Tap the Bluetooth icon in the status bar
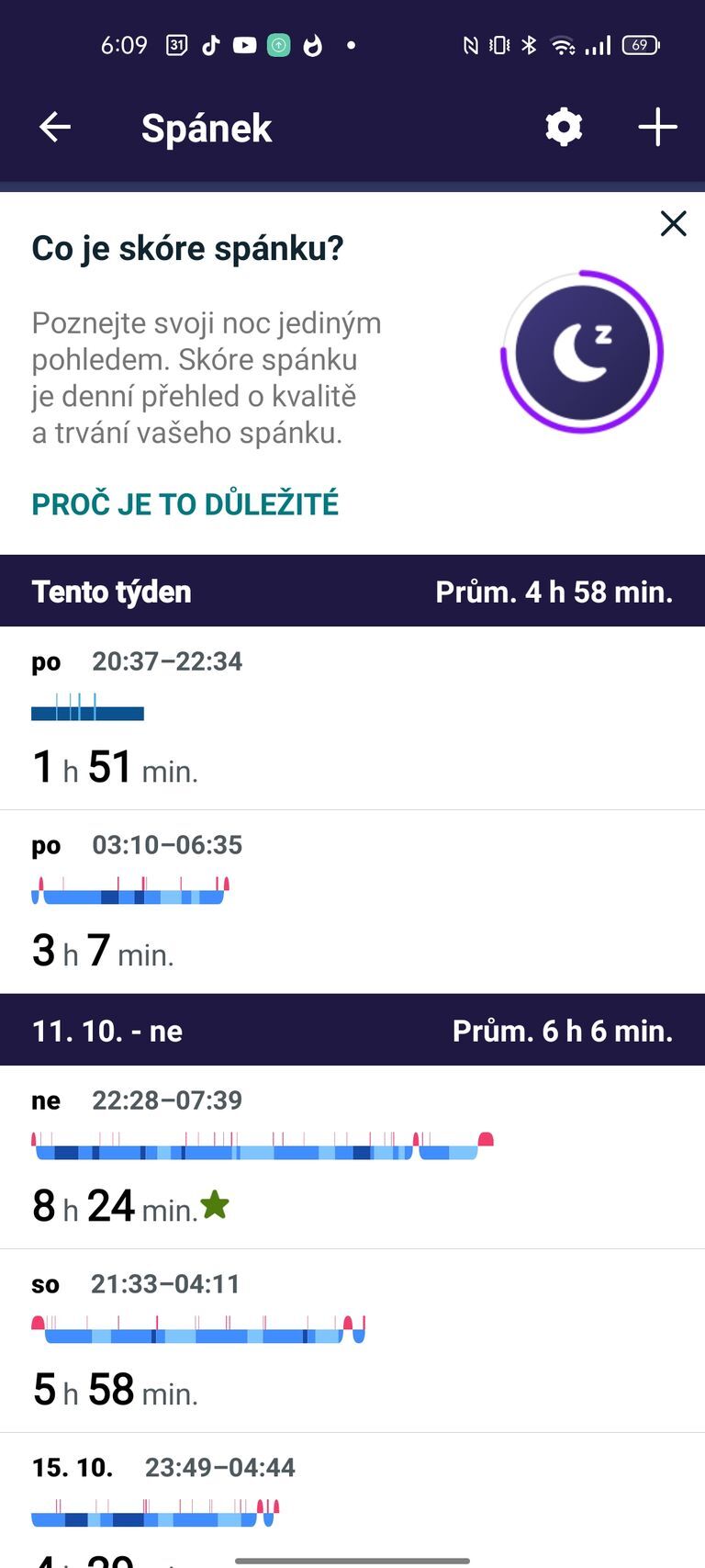This screenshot has height=1568, width=705. coord(529,44)
